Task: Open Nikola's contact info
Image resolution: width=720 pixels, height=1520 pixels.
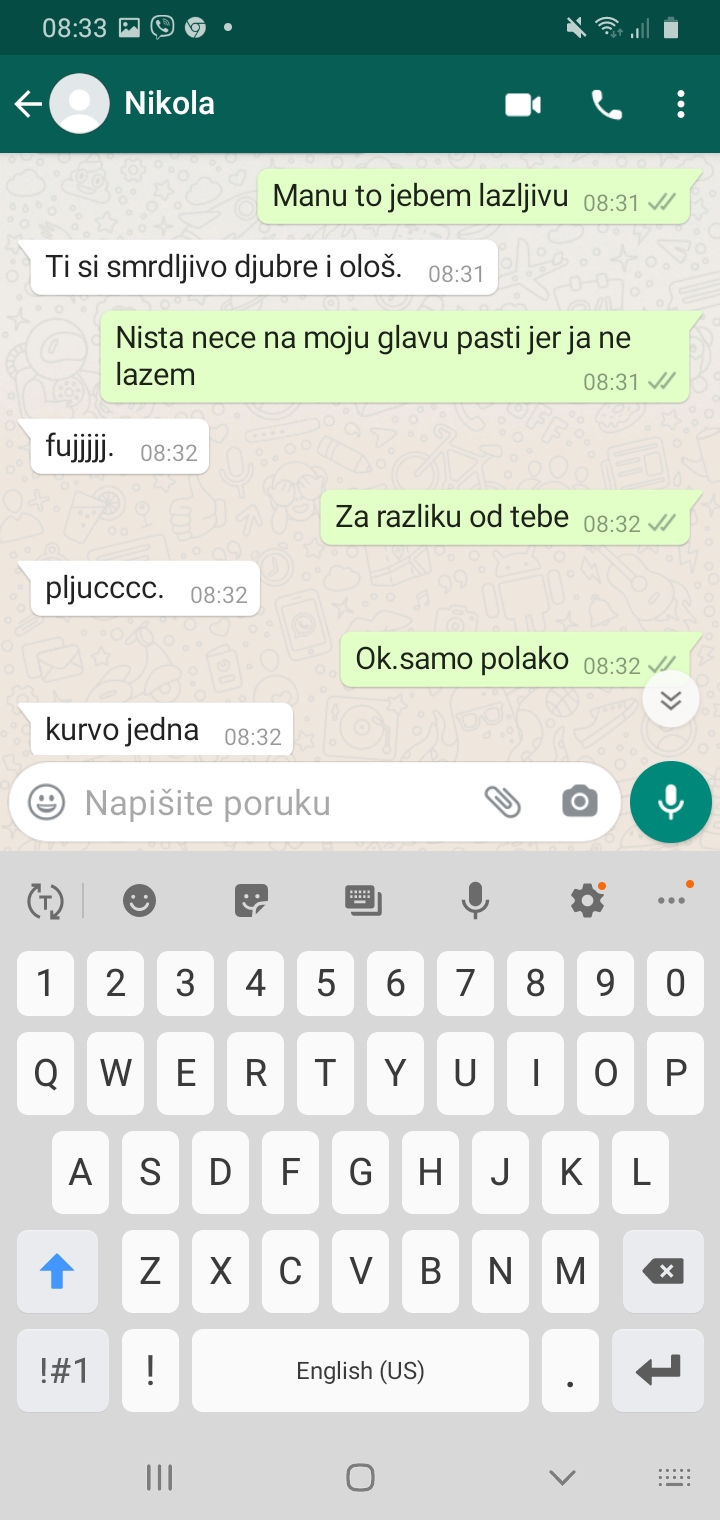Action: tap(170, 104)
